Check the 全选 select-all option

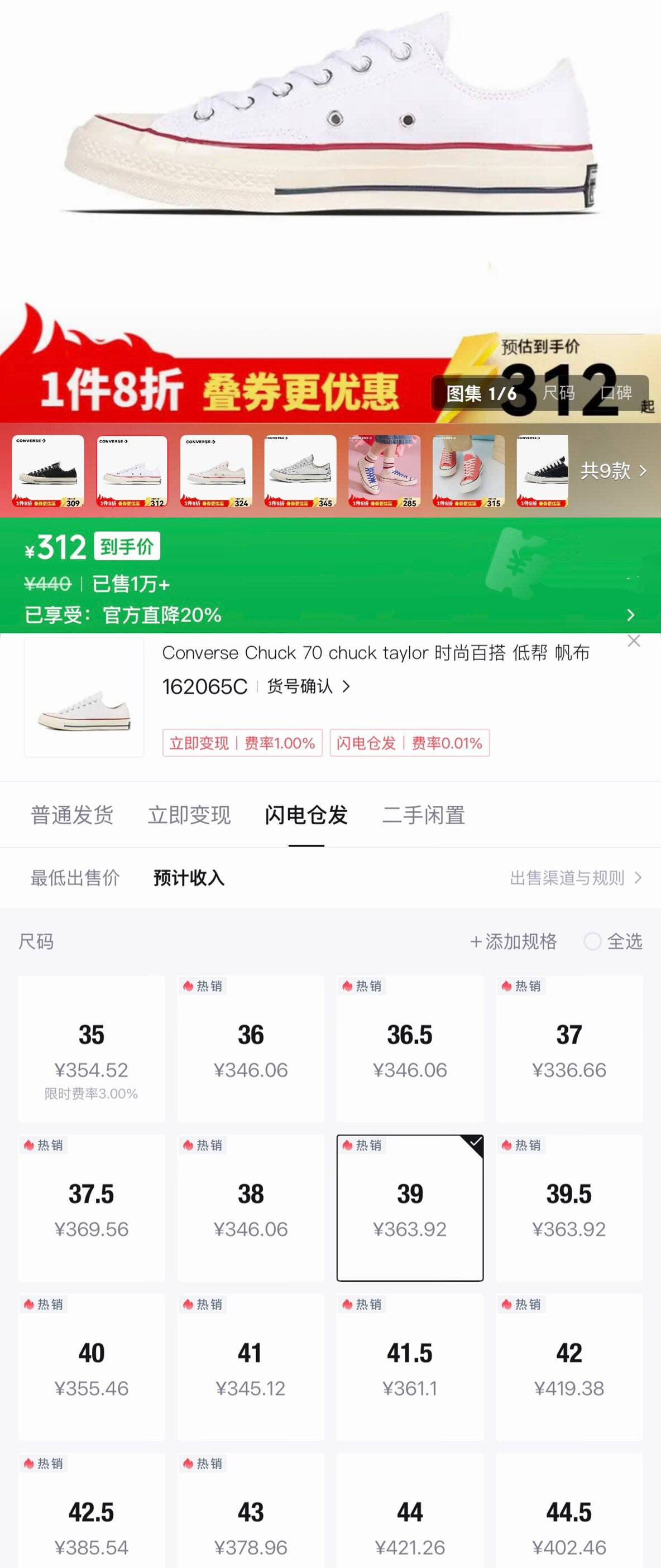click(613, 942)
